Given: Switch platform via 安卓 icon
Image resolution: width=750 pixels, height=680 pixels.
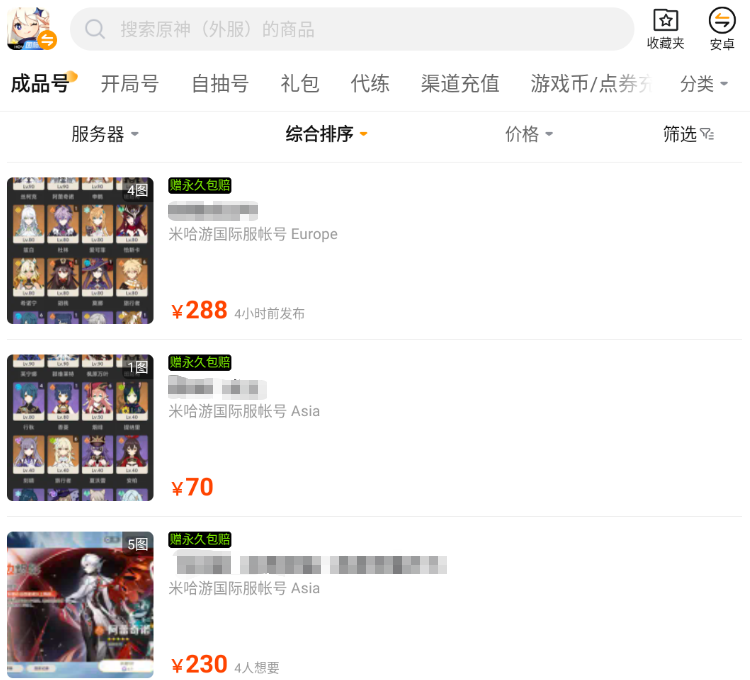Looking at the screenshot, I should [x=721, y=29].
